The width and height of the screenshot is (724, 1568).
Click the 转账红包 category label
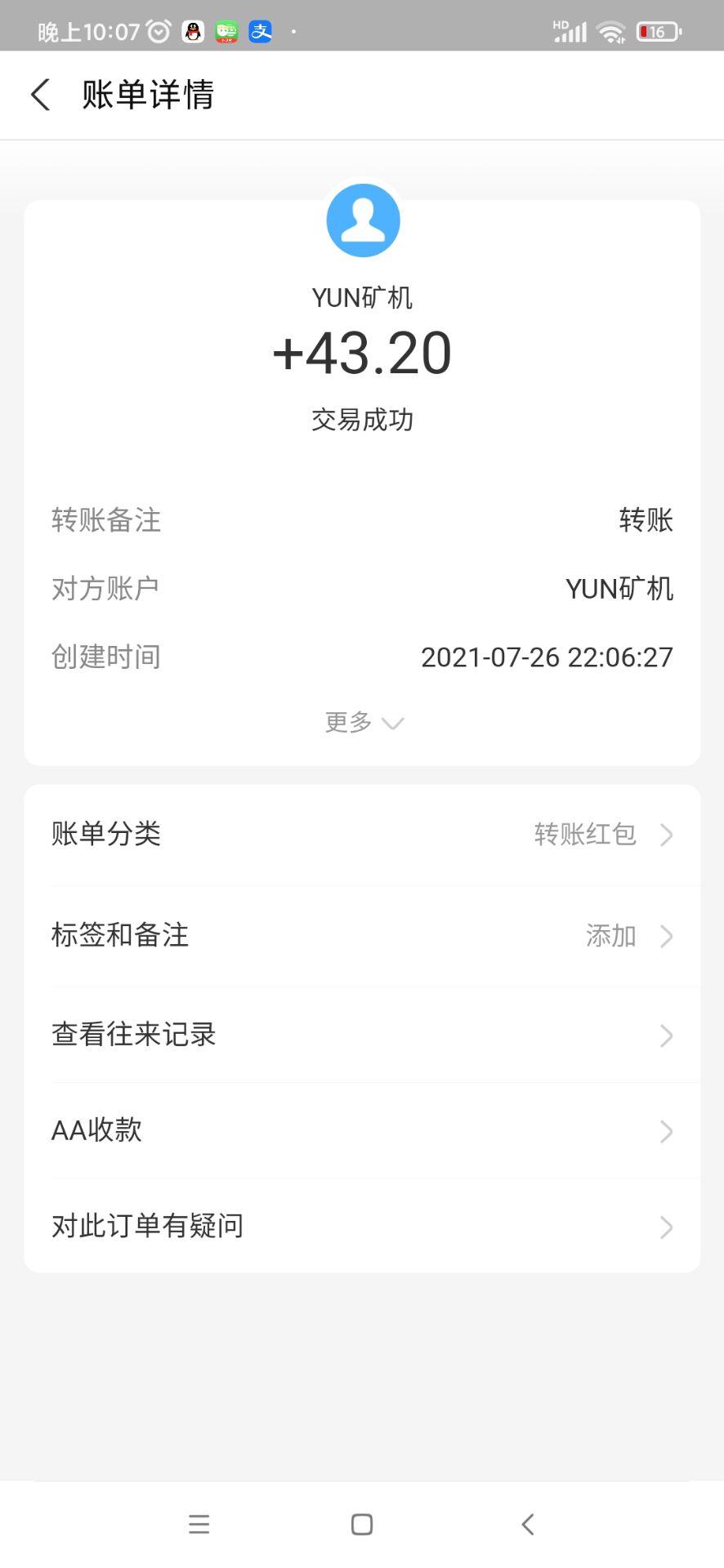coord(584,835)
